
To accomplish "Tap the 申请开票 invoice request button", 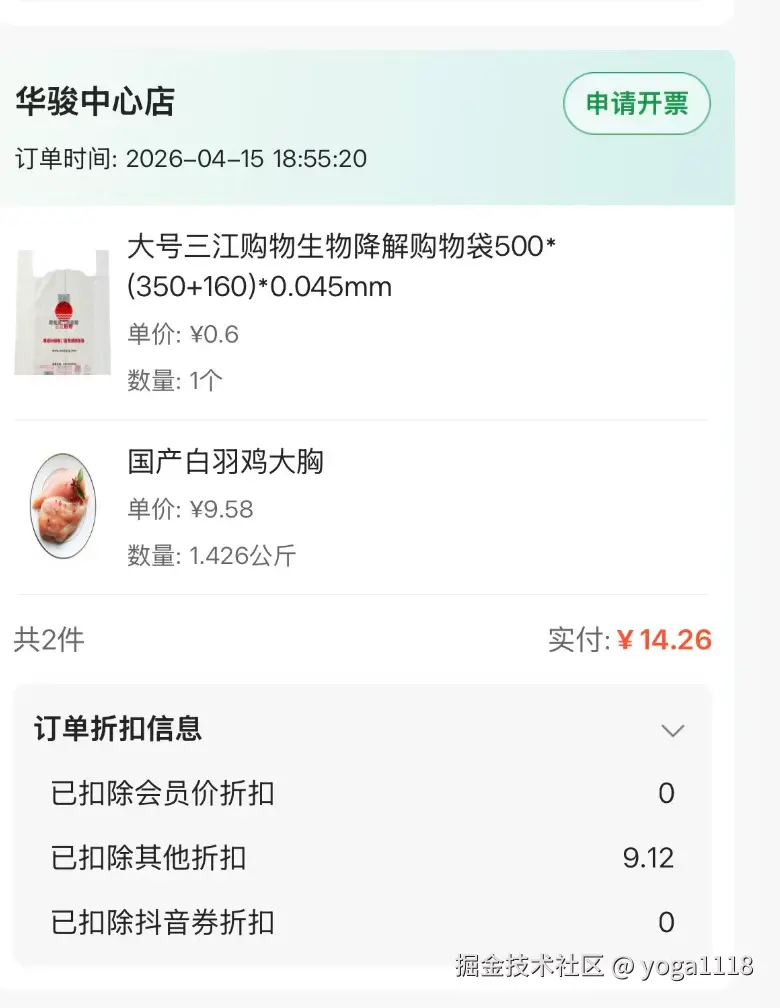I will tap(636, 103).
